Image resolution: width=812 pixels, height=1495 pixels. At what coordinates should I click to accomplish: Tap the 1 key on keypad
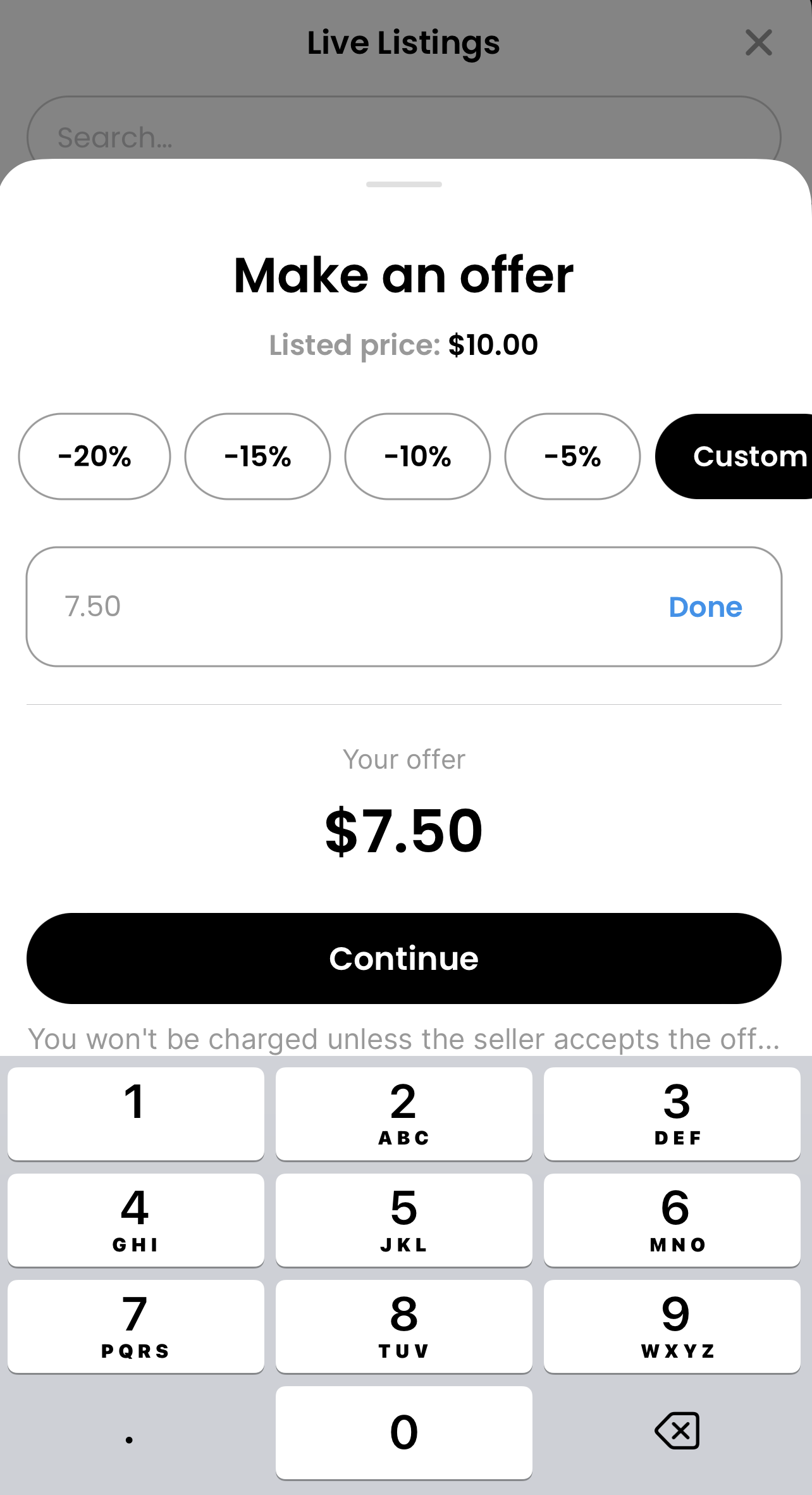tap(135, 1113)
